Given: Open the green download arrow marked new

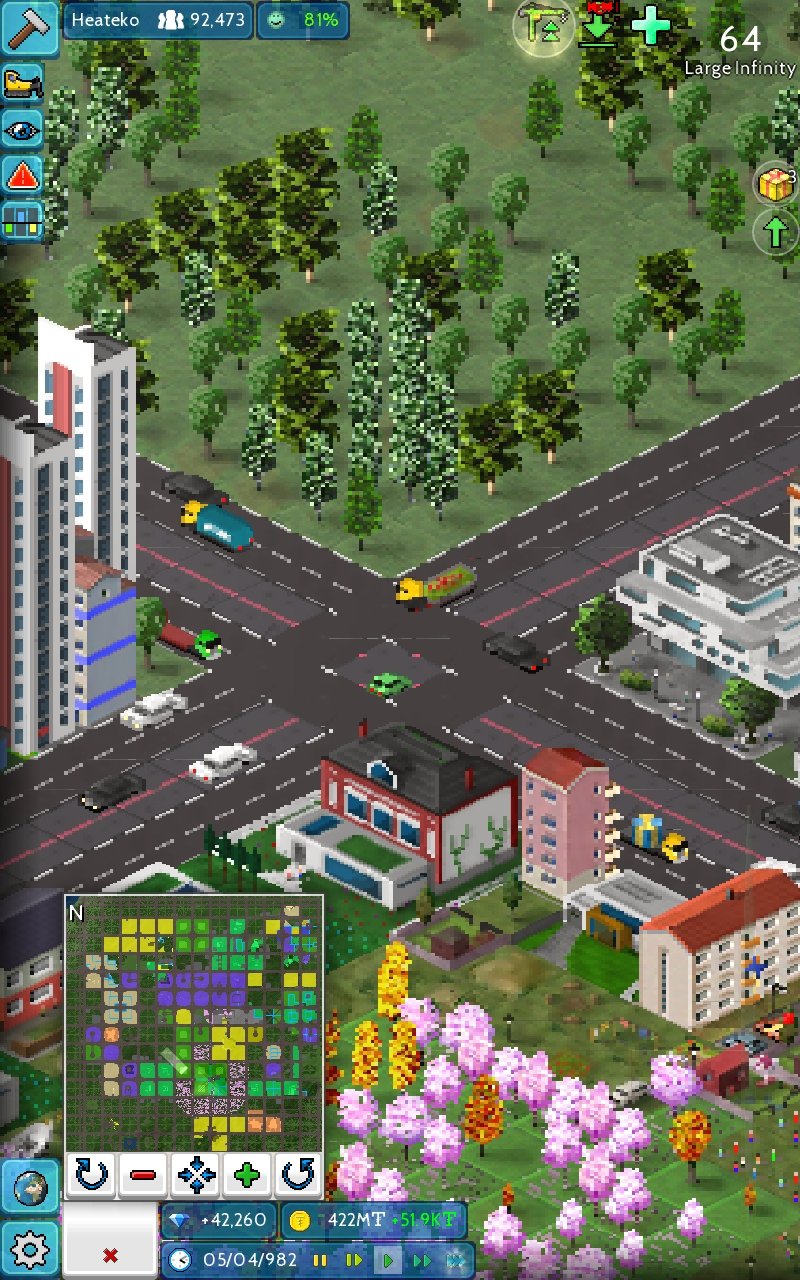Looking at the screenshot, I should pos(599,24).
